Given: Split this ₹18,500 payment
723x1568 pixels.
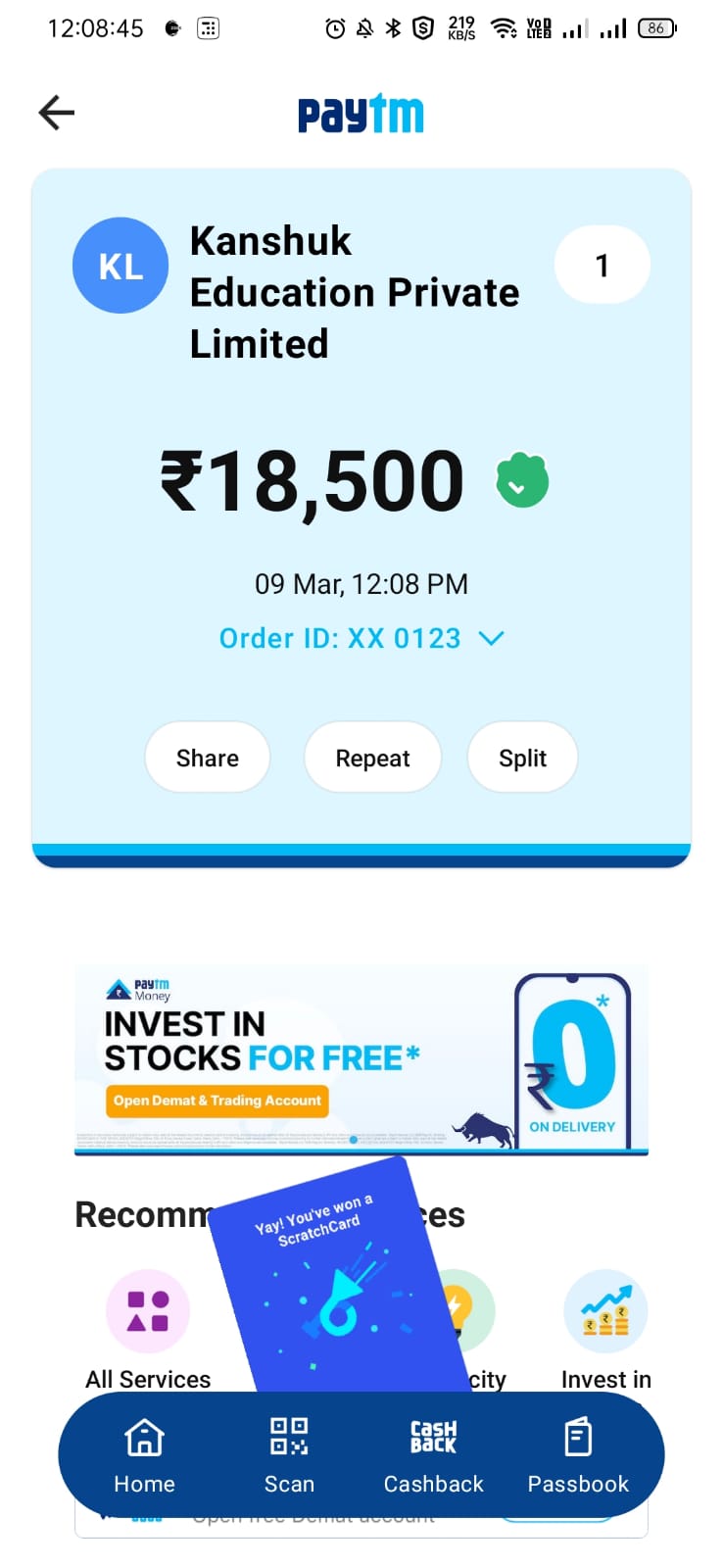Looking at the screenshot, I should tap(522, 758).
